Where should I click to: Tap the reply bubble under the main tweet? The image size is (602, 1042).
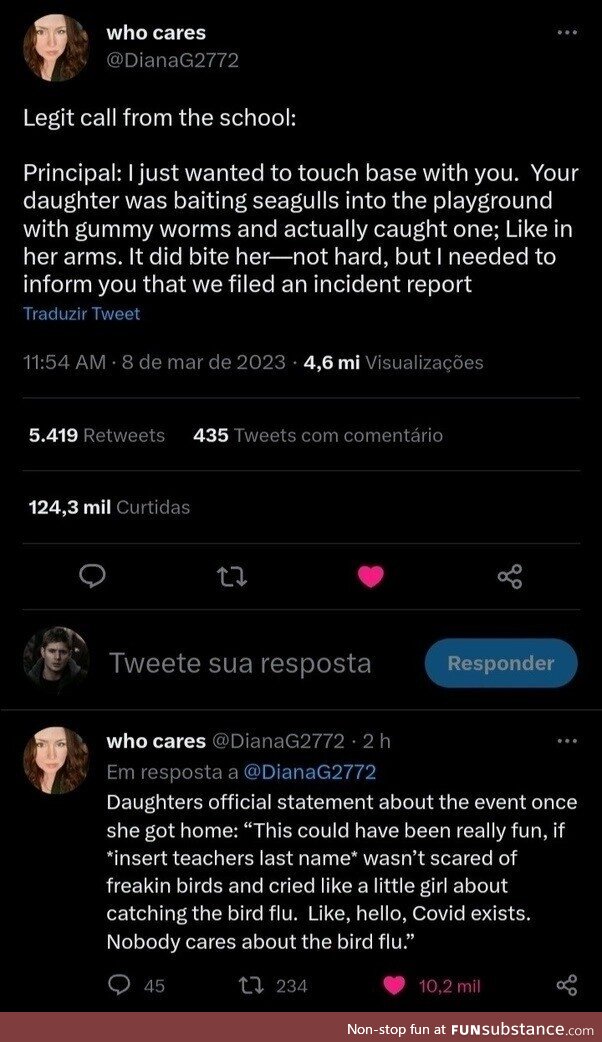pyautogui.click(x=93, y=576)
